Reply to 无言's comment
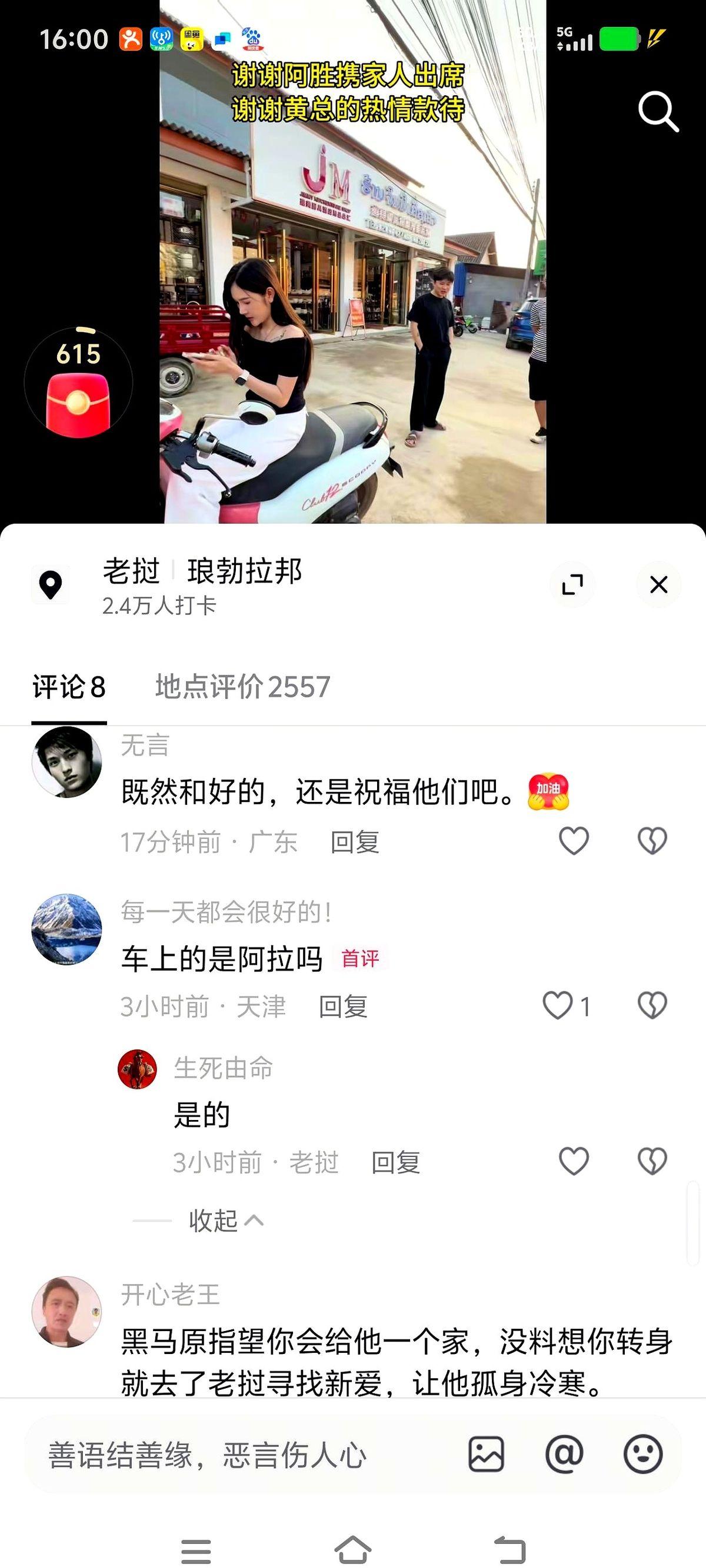 click(x=355, y=842)
